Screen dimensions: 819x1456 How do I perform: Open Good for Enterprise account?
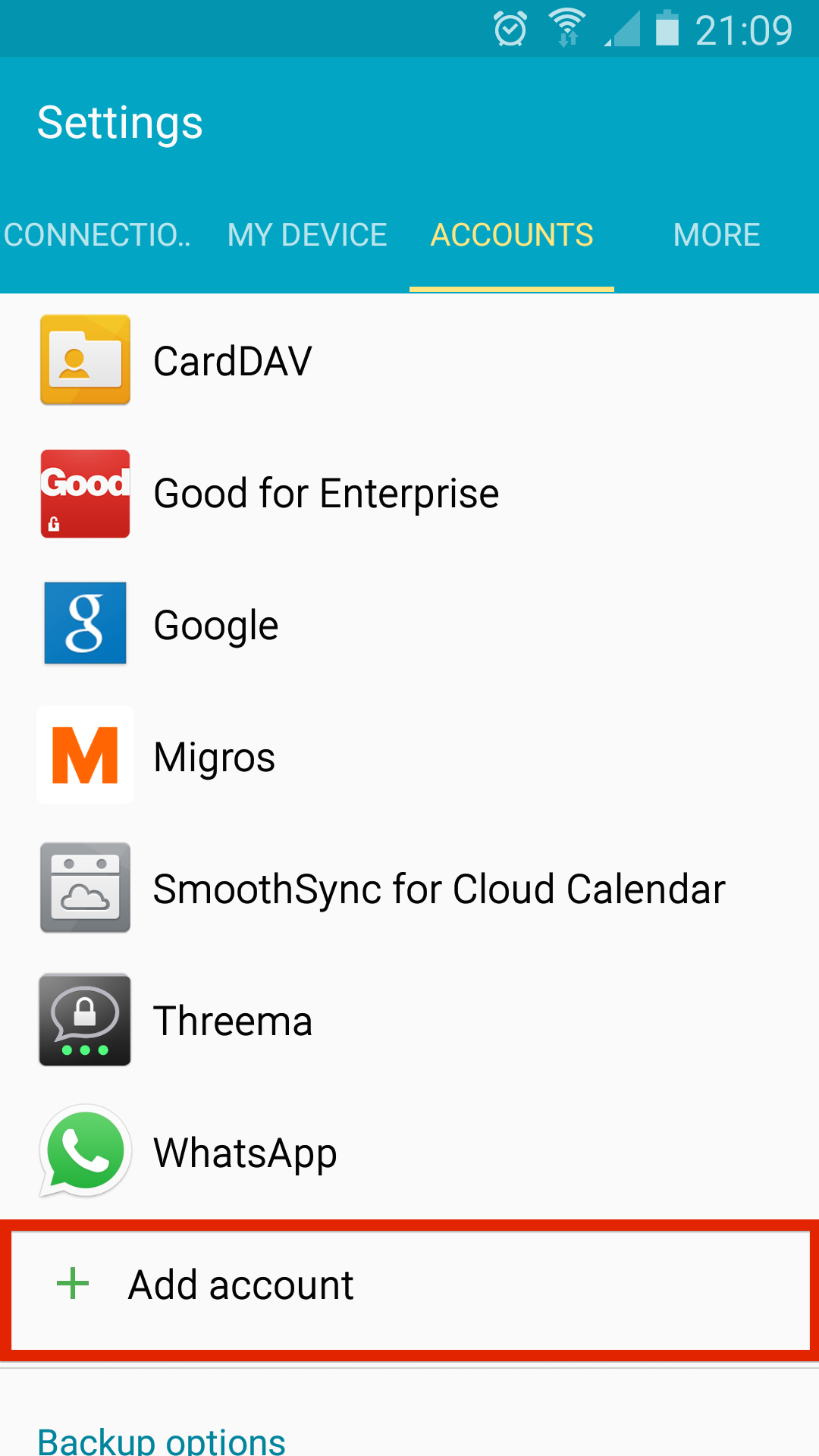[409, 493]
